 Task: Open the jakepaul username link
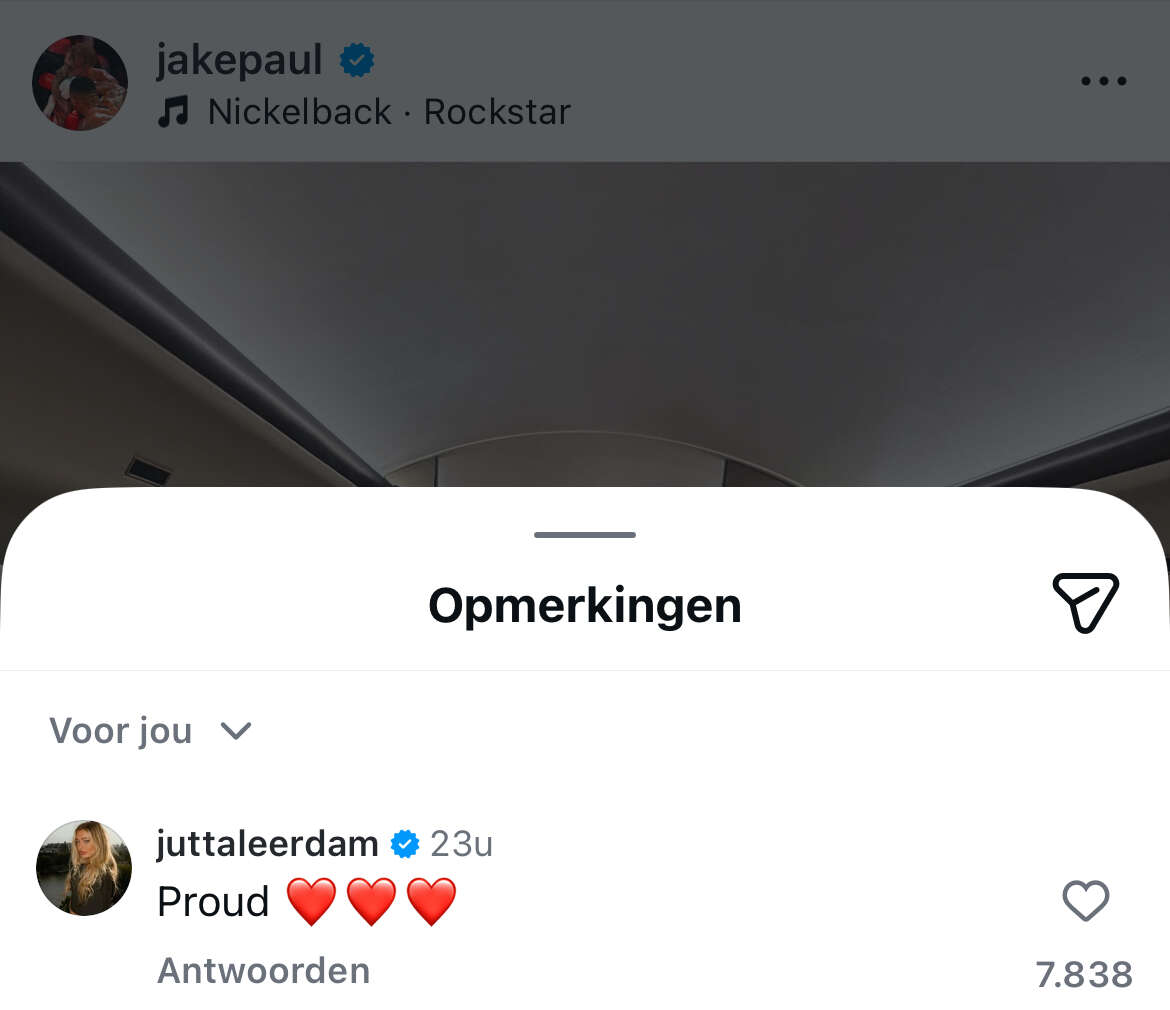(x=239, y=60)
